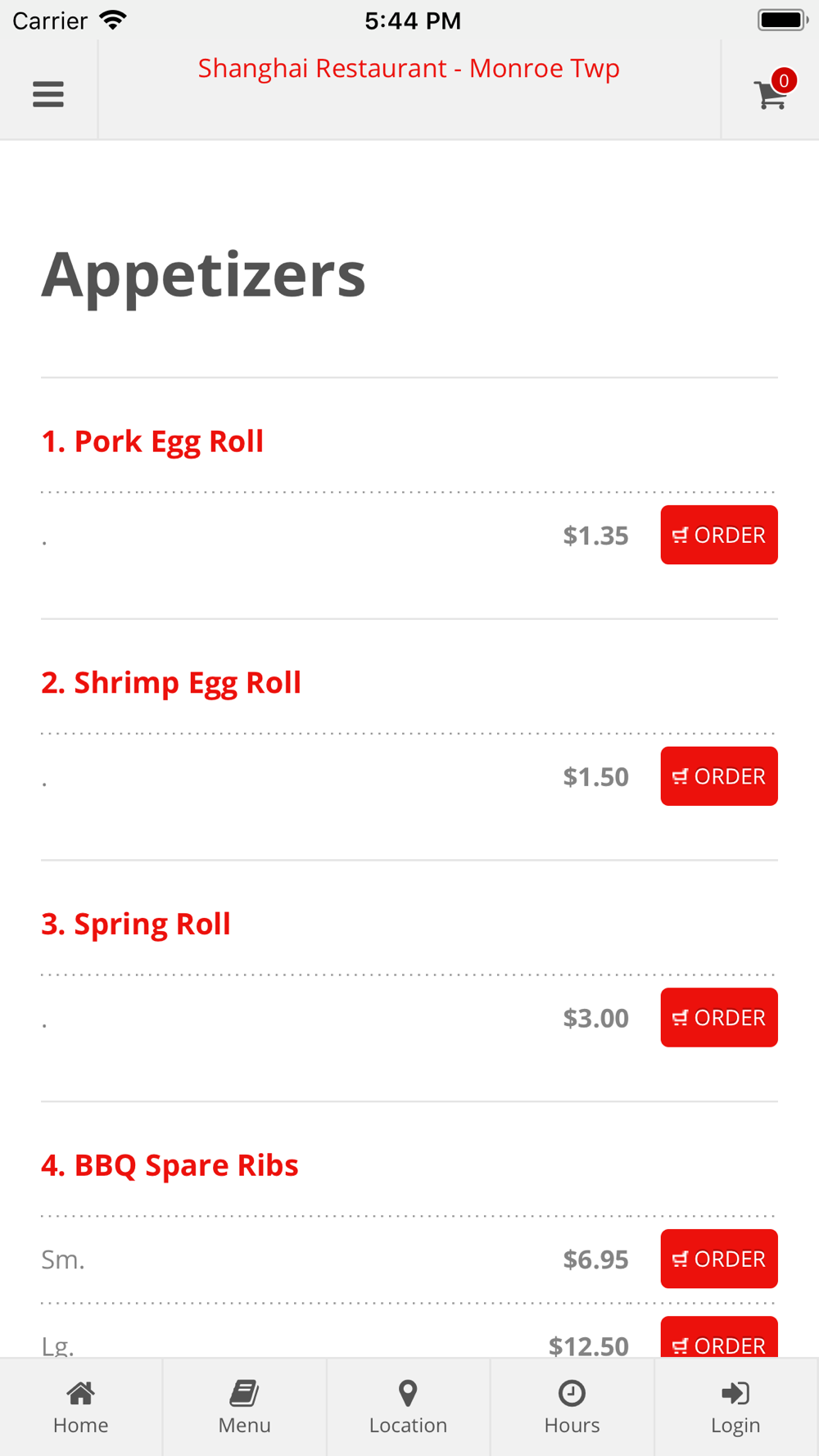The width and height of the screenshot is (819, 1456).
Task: Open the hamburger menu
Action: (48, 94)
